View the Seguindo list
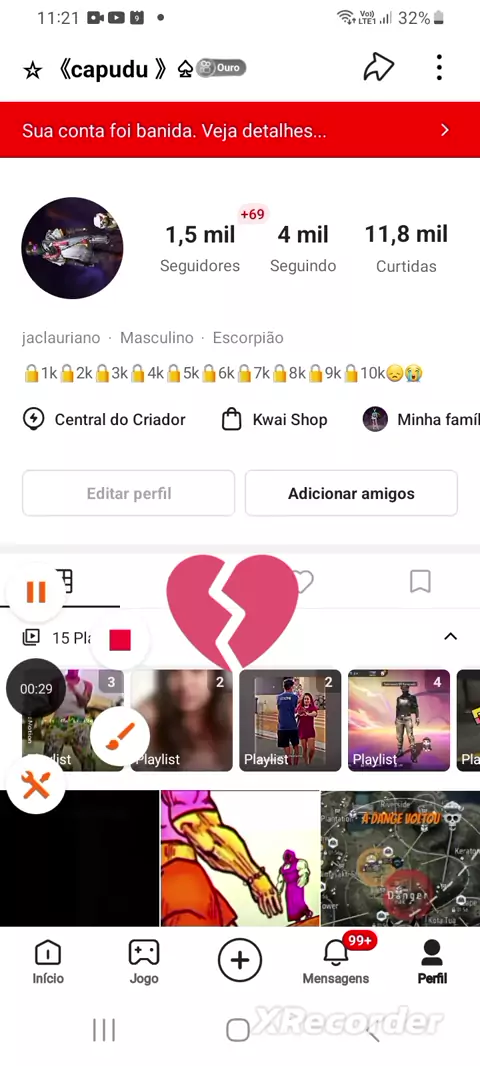The height and width of the screenshot is (1066, 480). pyautogui.click(x=303, y=248)
